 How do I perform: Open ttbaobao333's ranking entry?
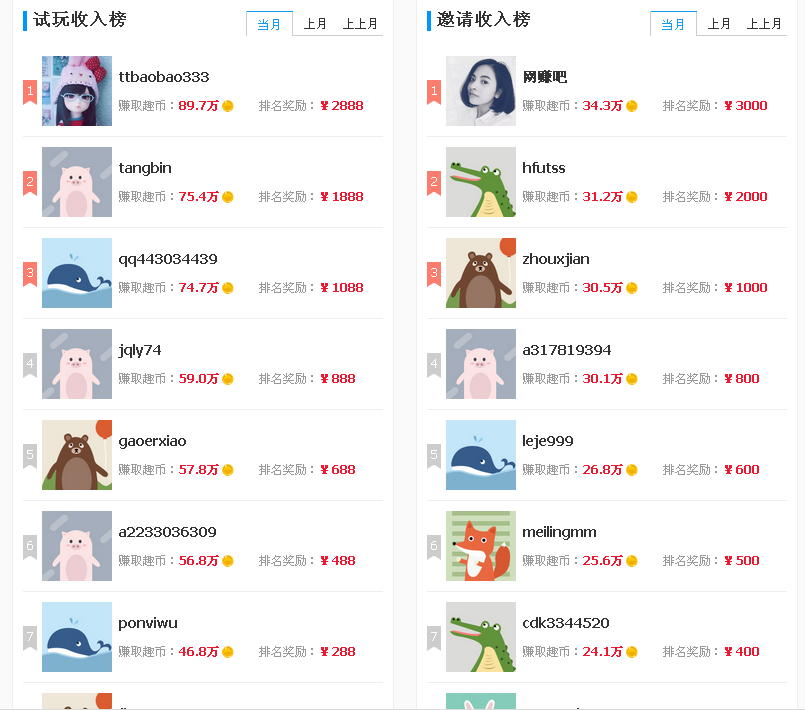[164, 77]
